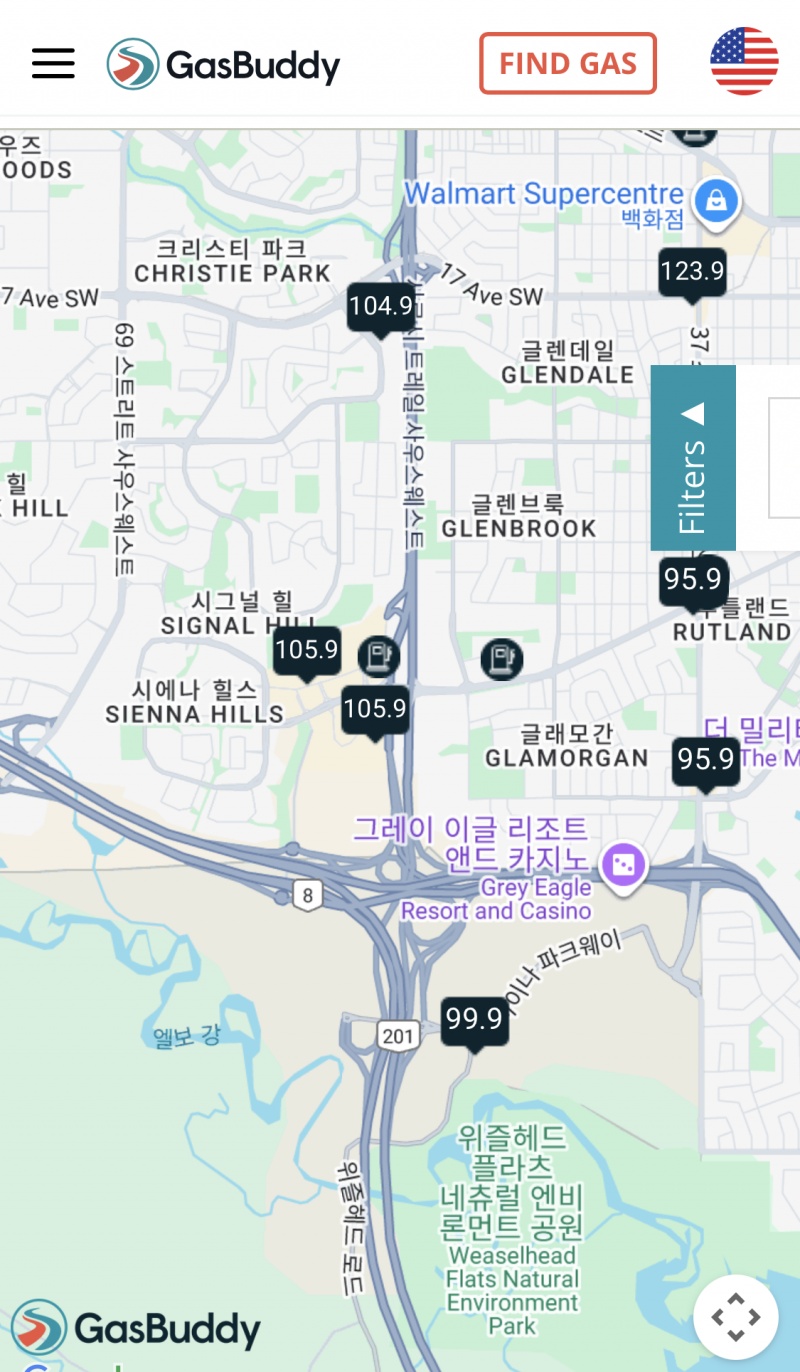Select the 104.9 gas price marker
The width and height of the screenshot is (800, 1372).
pyautogui.click(x=380, y=306)
